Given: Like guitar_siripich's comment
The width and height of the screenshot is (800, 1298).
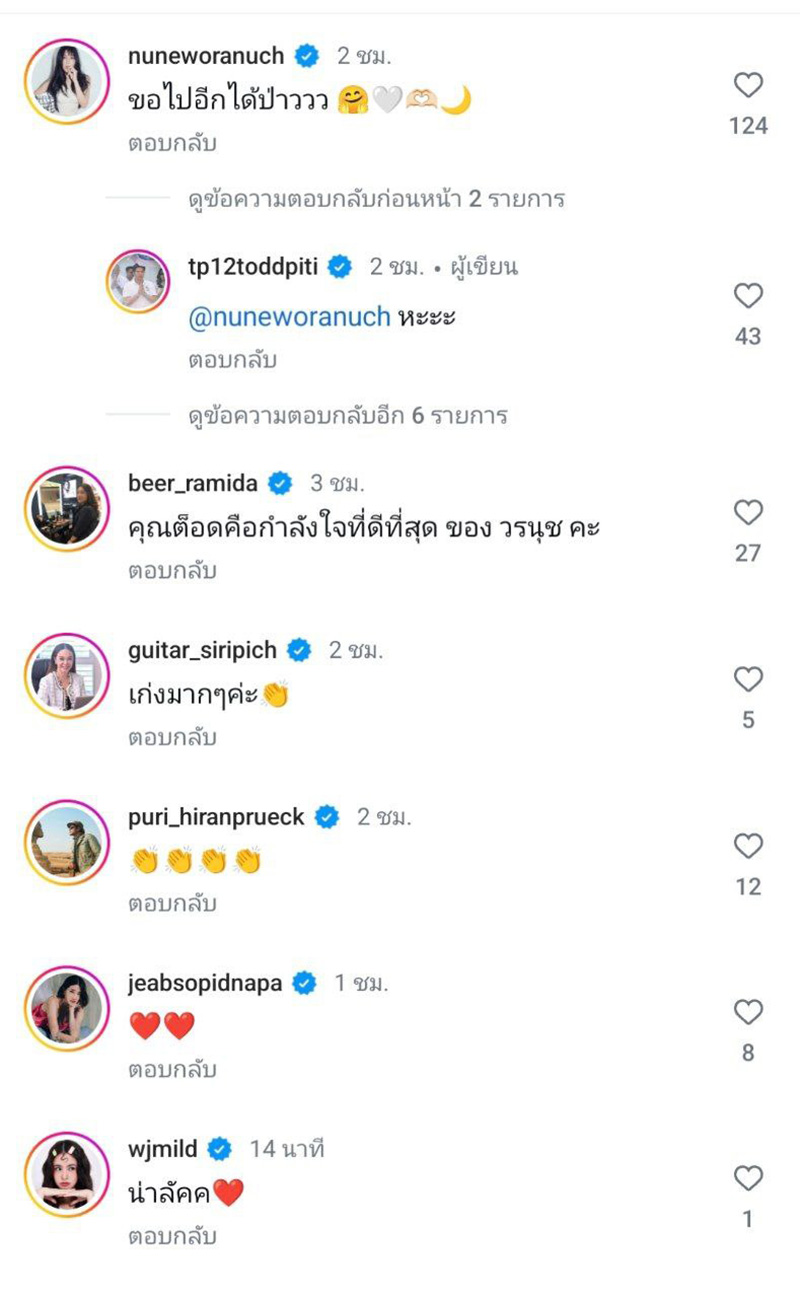Looking at the screenshot, I should point(748,680).
